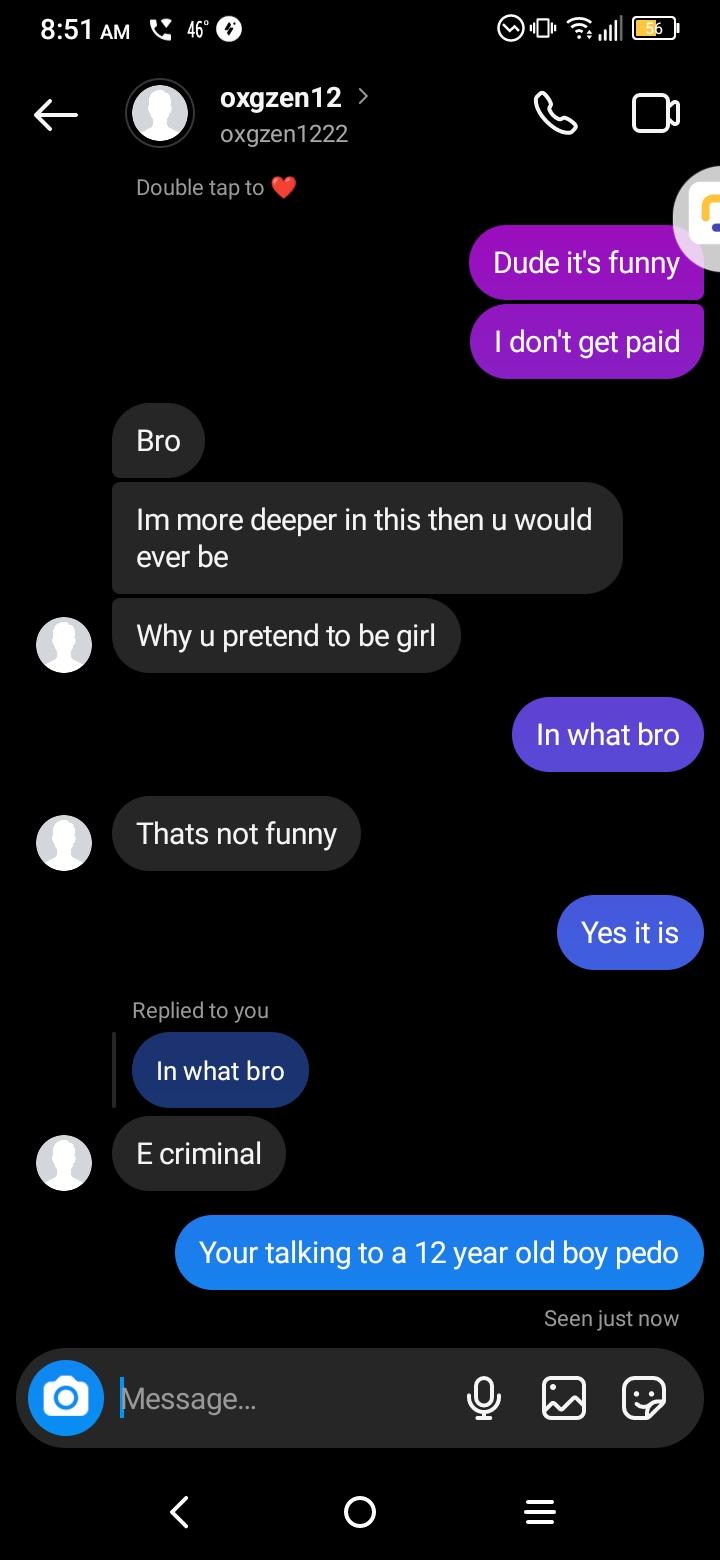720x1560 pixels.
Task: Open the camera from message bar
Action: [x=66, y=1397]
